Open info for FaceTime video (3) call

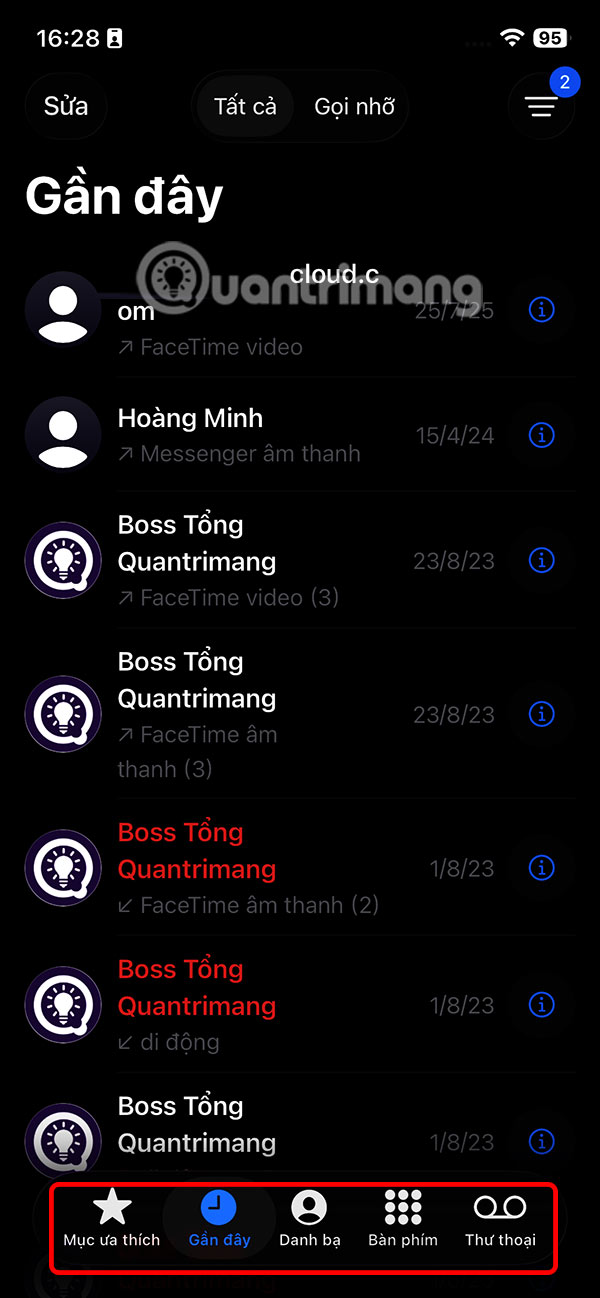click(541, 560)
